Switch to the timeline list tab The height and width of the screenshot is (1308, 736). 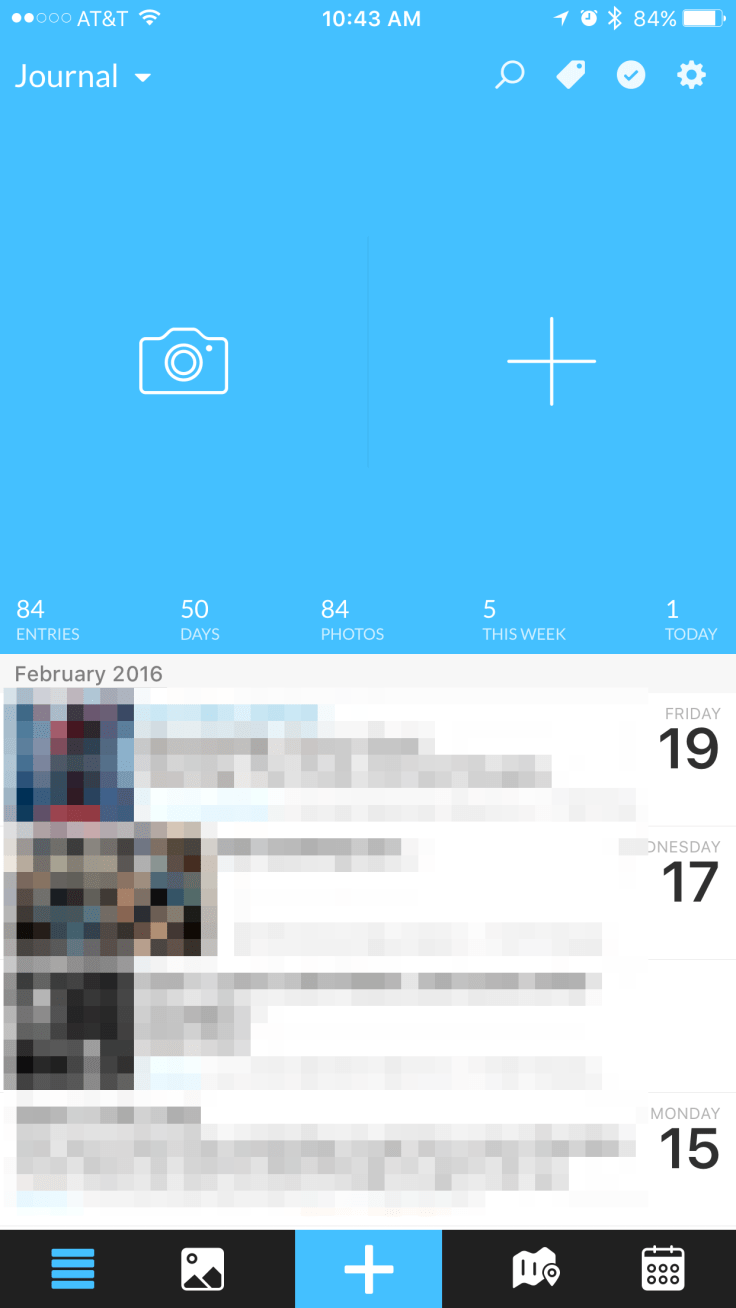coord(73,1269)
